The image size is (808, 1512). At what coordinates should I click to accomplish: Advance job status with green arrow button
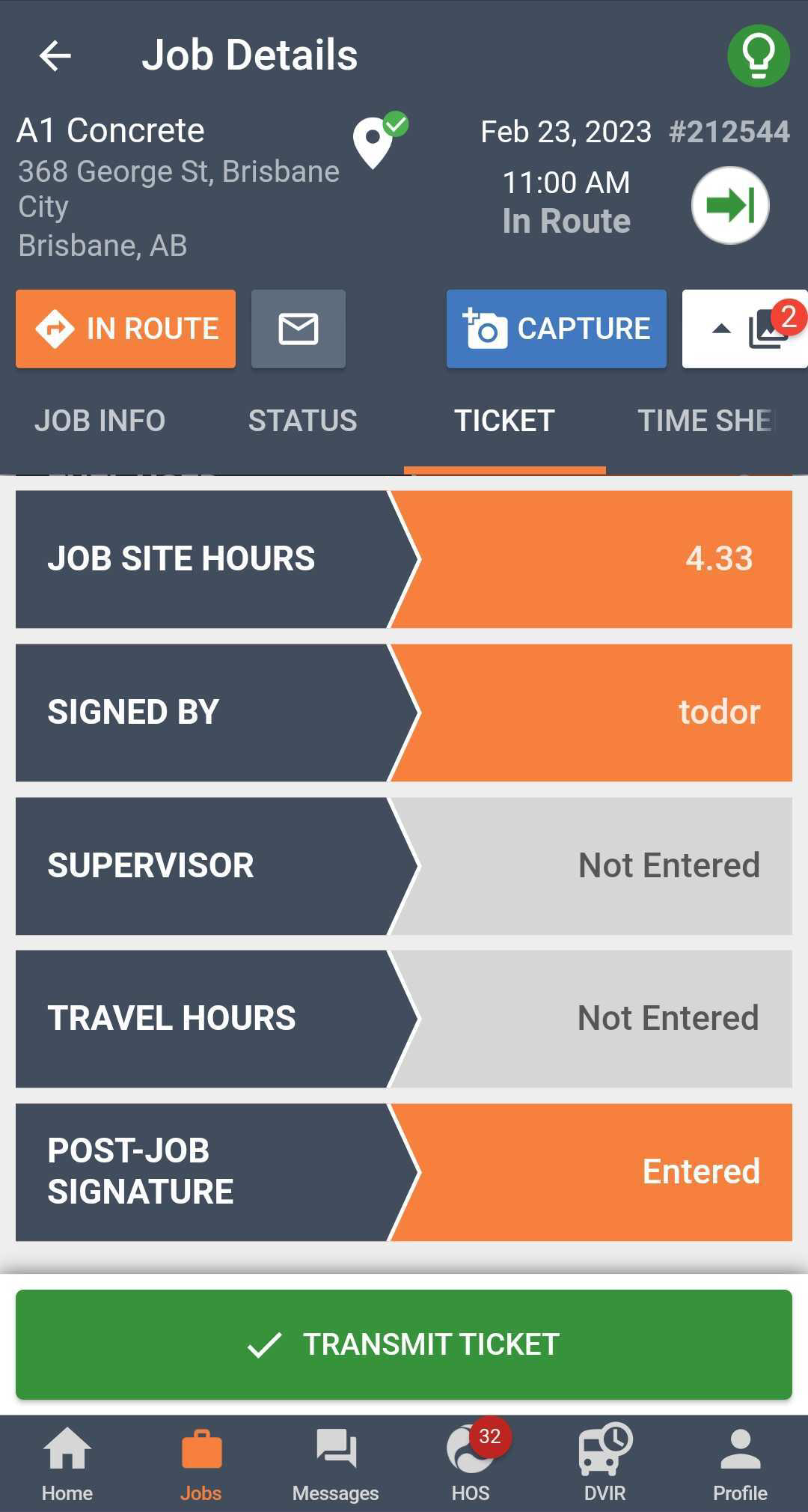pos(730,205)
